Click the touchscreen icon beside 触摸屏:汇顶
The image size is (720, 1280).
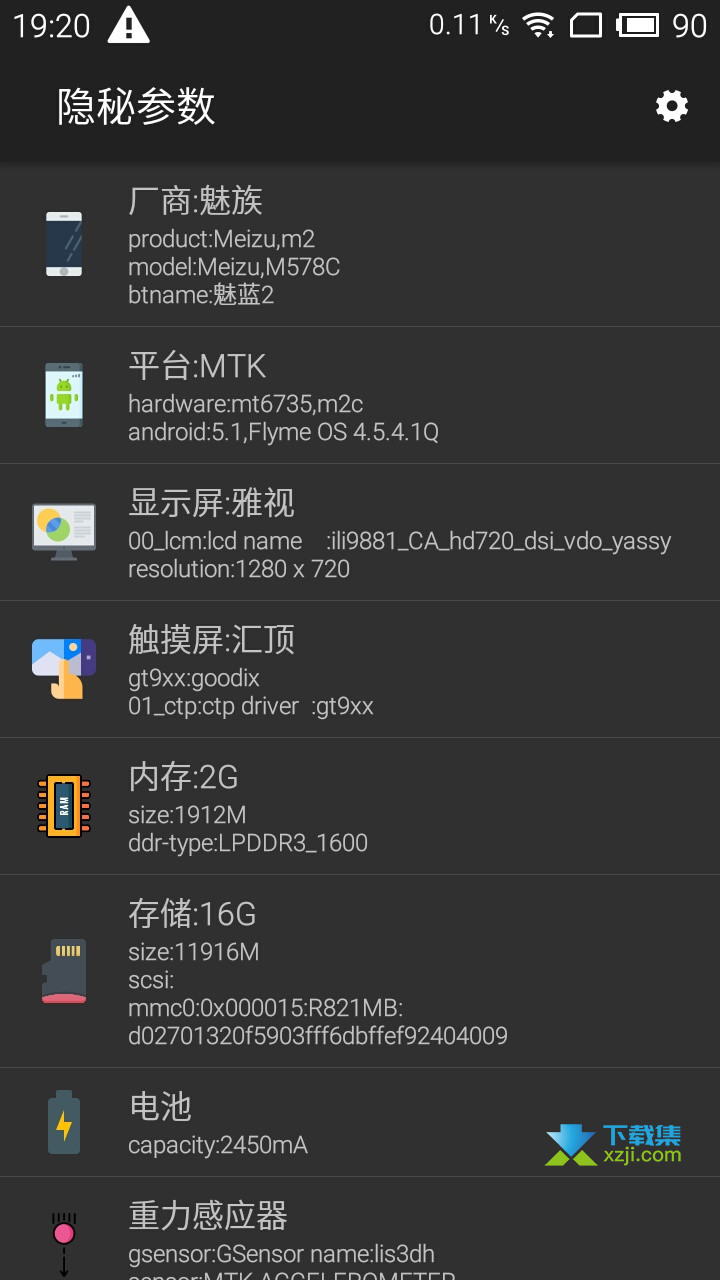[x=64, y=668]
